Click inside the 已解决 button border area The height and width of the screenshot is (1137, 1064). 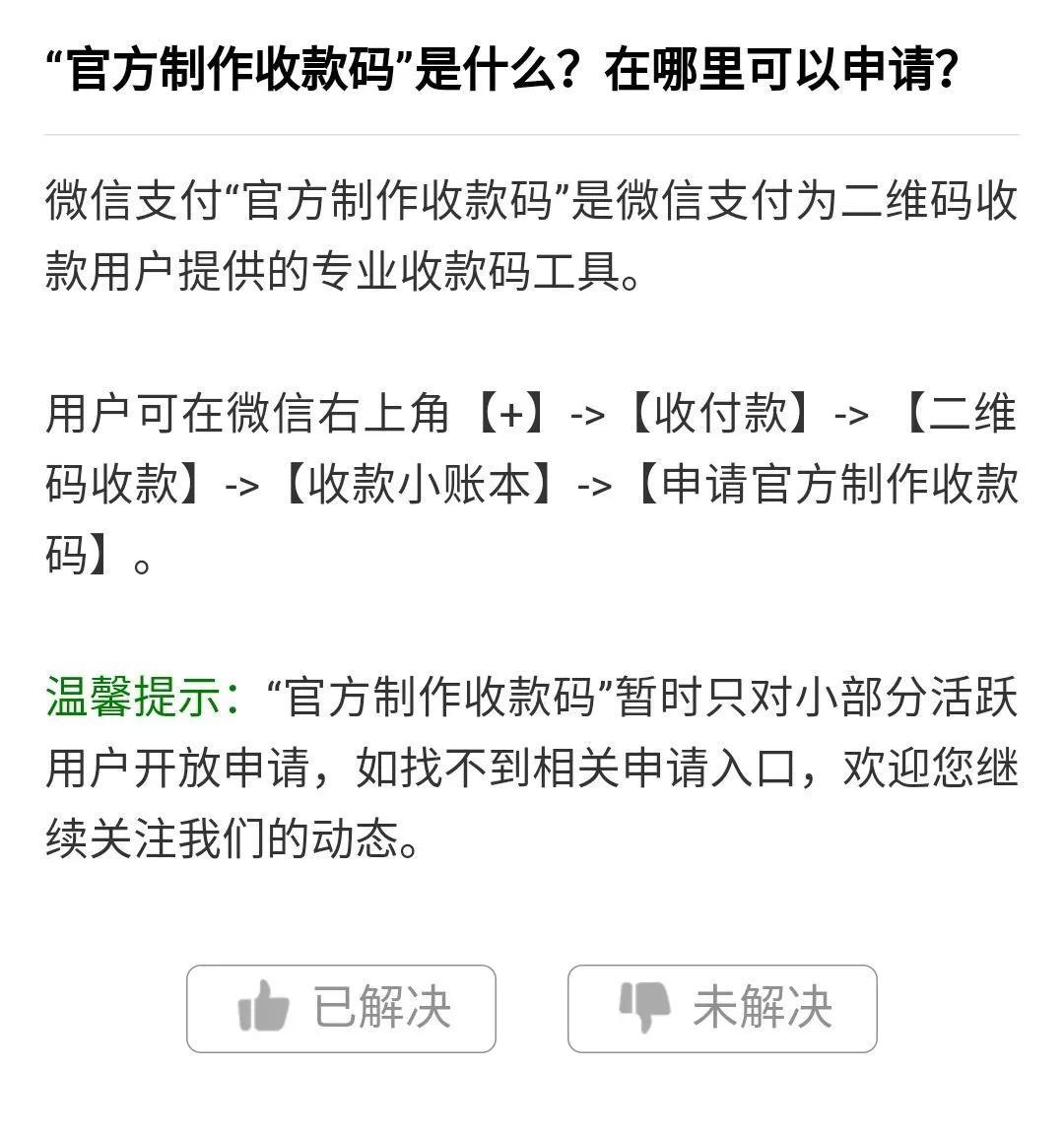340,1007
